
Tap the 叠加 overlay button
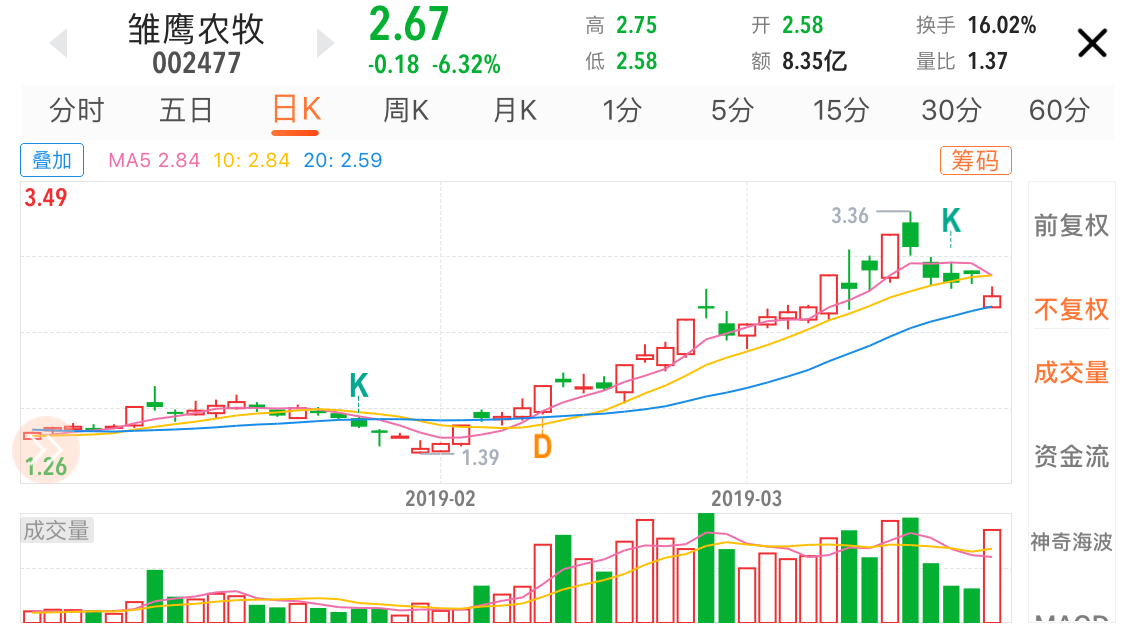click(x=52, y=160)
